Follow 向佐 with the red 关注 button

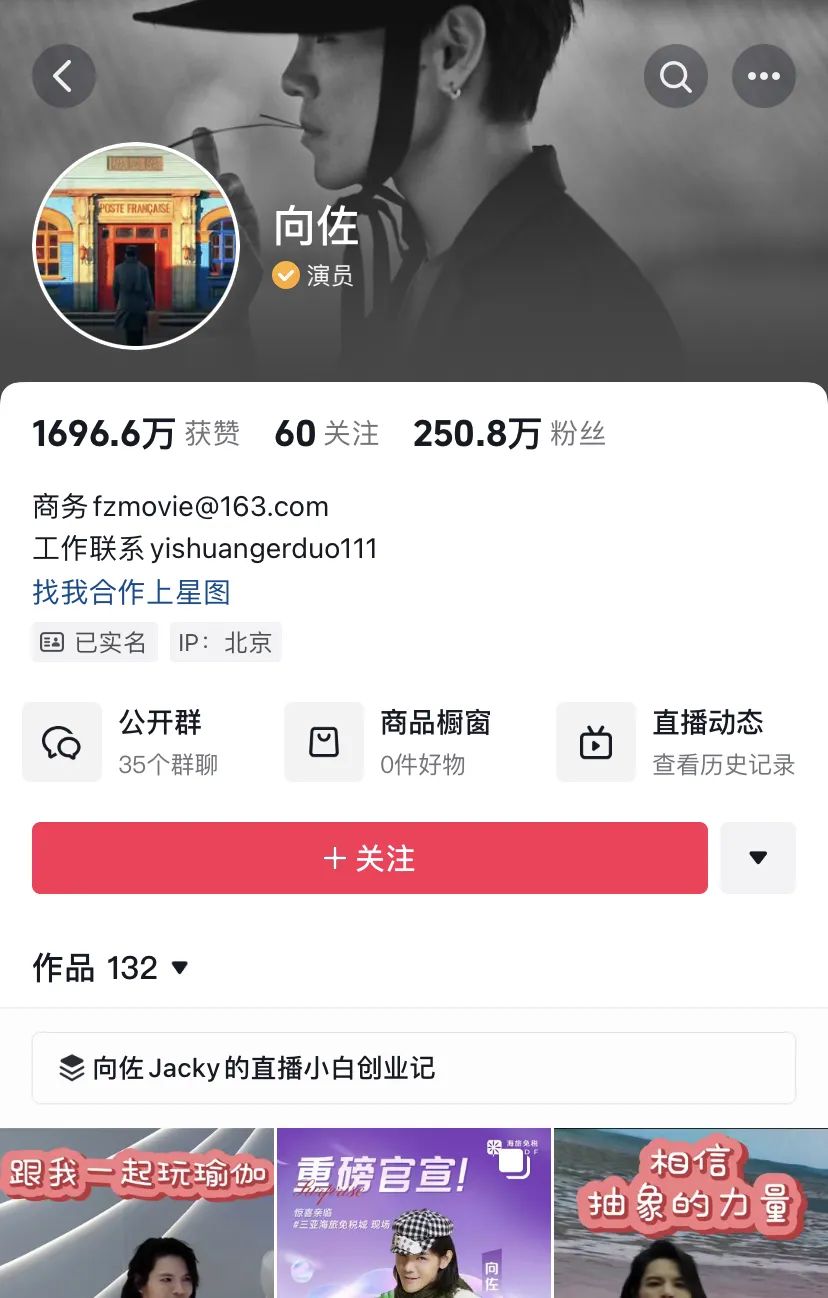point(369,858)
